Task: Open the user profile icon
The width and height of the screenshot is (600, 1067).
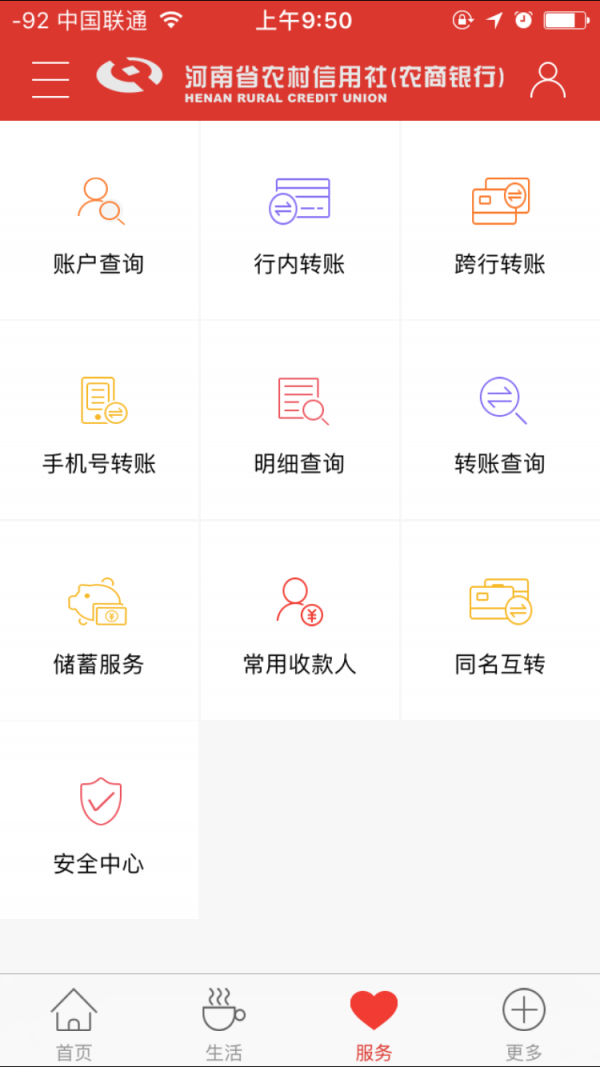Action: pos(548,80)
